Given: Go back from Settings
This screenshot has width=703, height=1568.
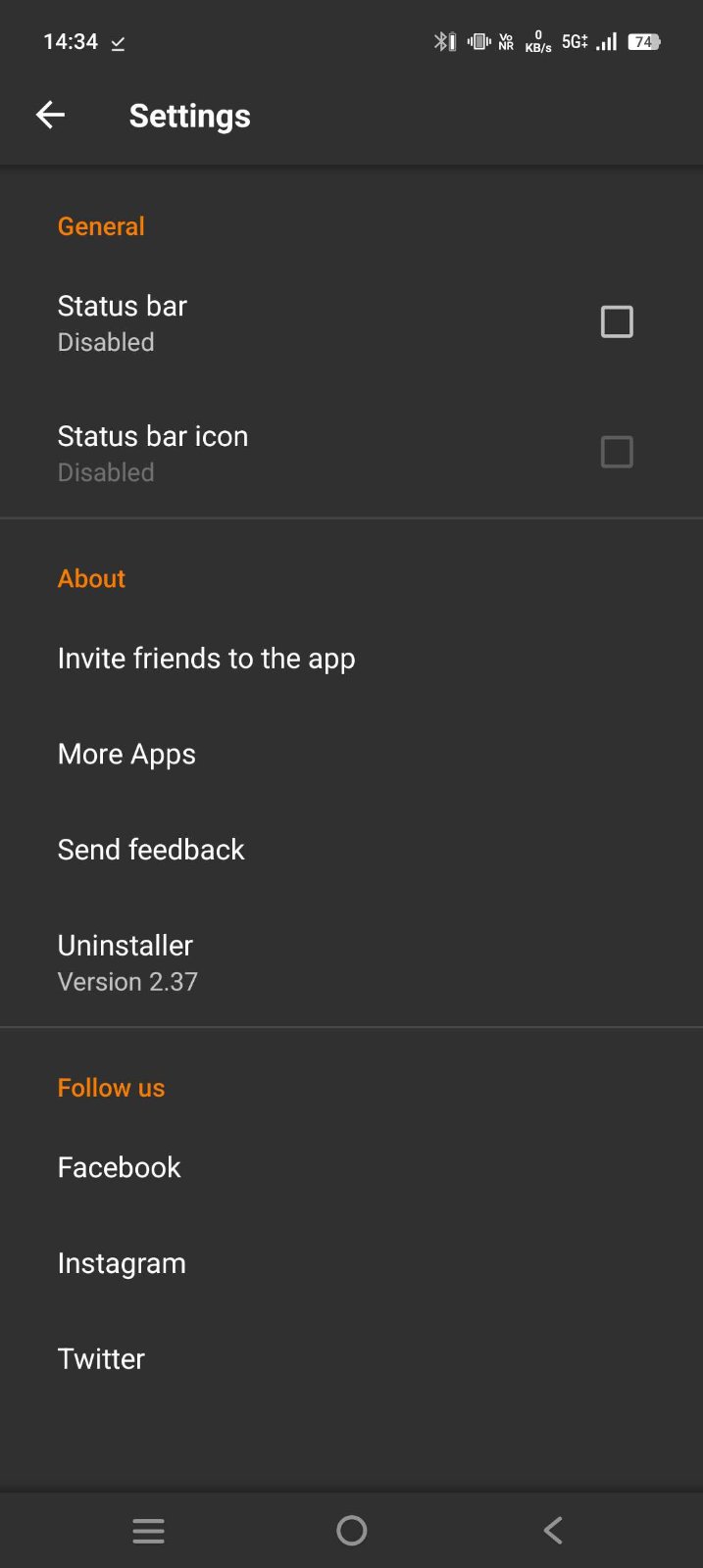Looking at the screenshot, I should pyautogui.click(x=51, y=116).
